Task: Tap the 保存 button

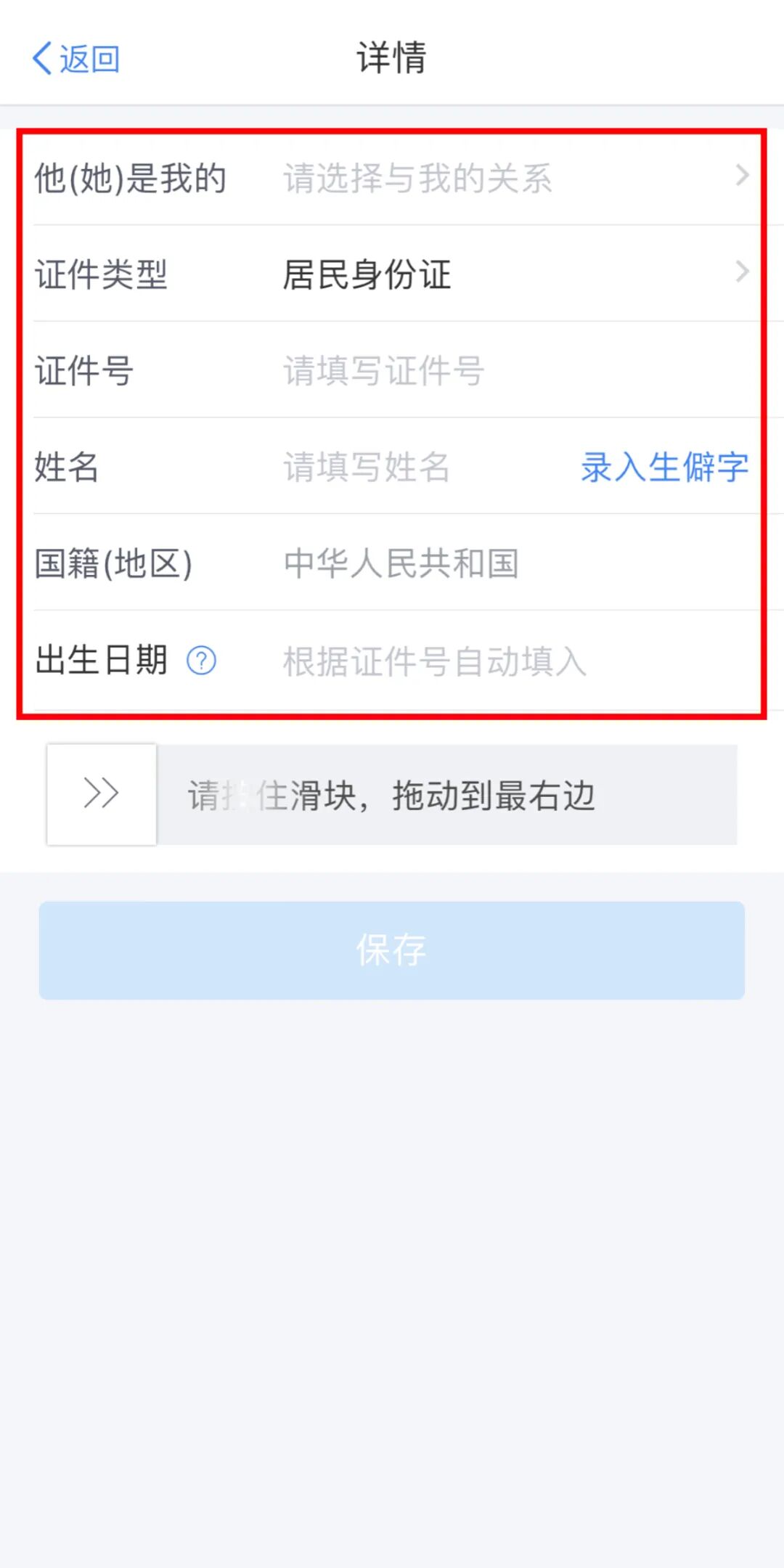Action: (392, 950)
